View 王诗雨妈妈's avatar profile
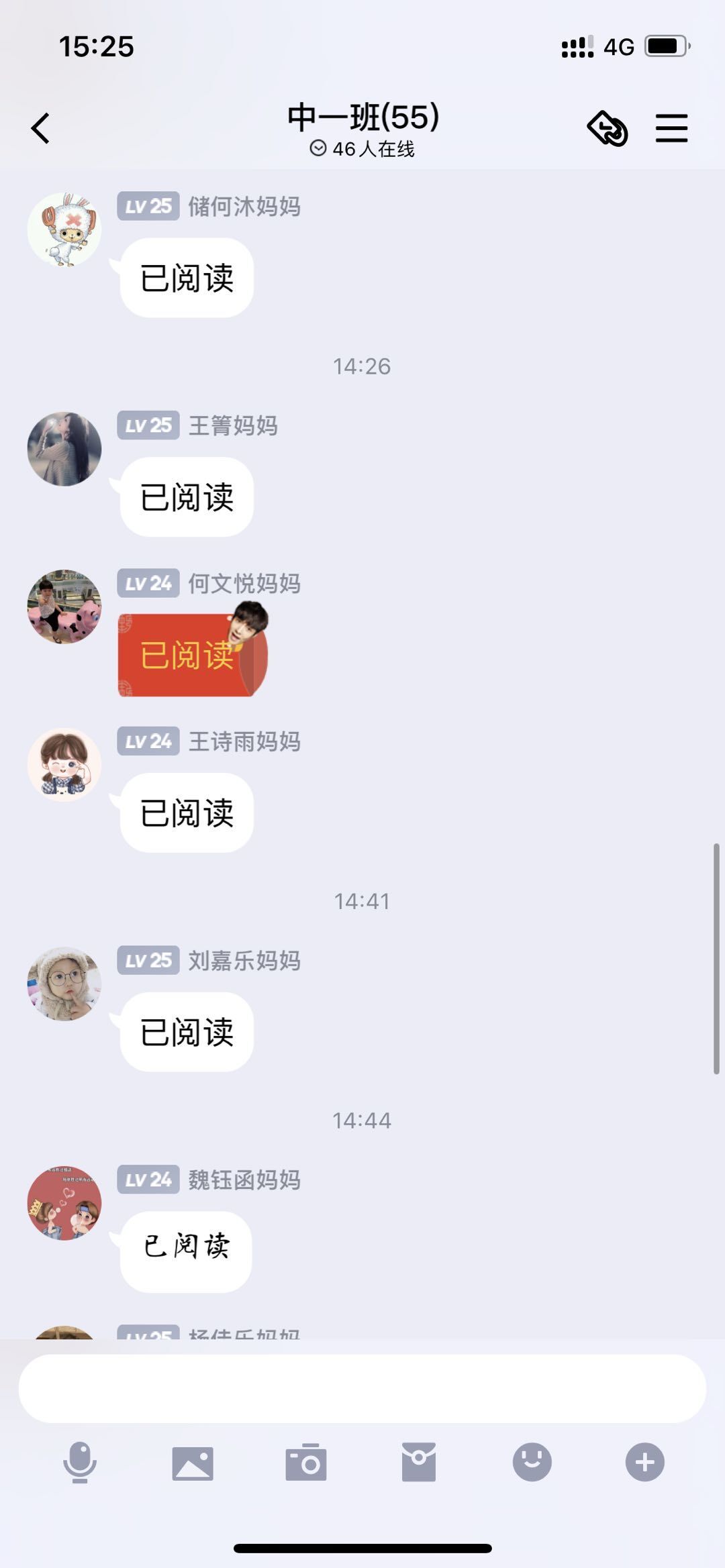Screen dimensions: 725x1568 pyautogui.click(x=64, y=765)
